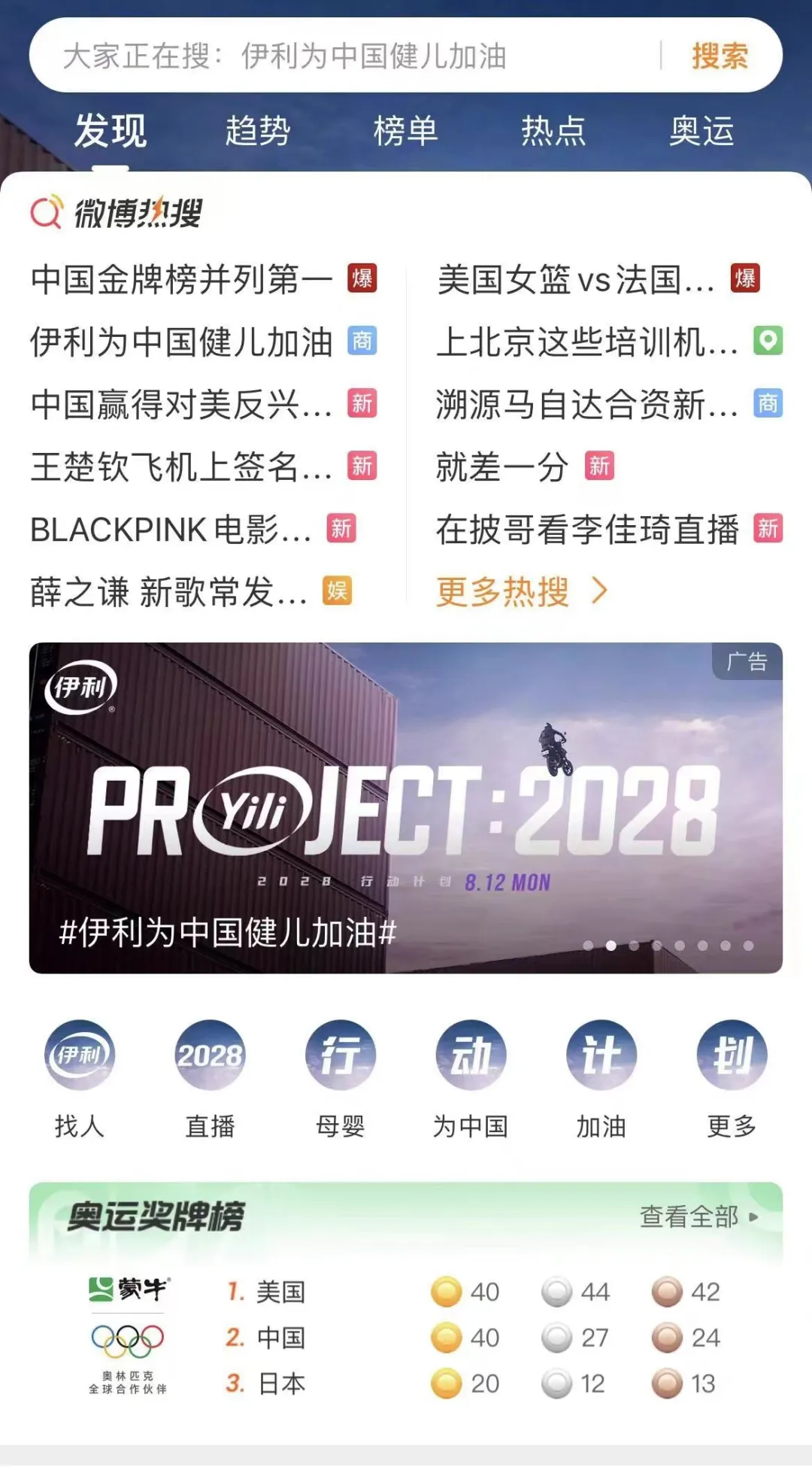Tap the orange 搜索 button
Screen dimensions: 812x1467
pyautogui.click(x=720, y=56)
